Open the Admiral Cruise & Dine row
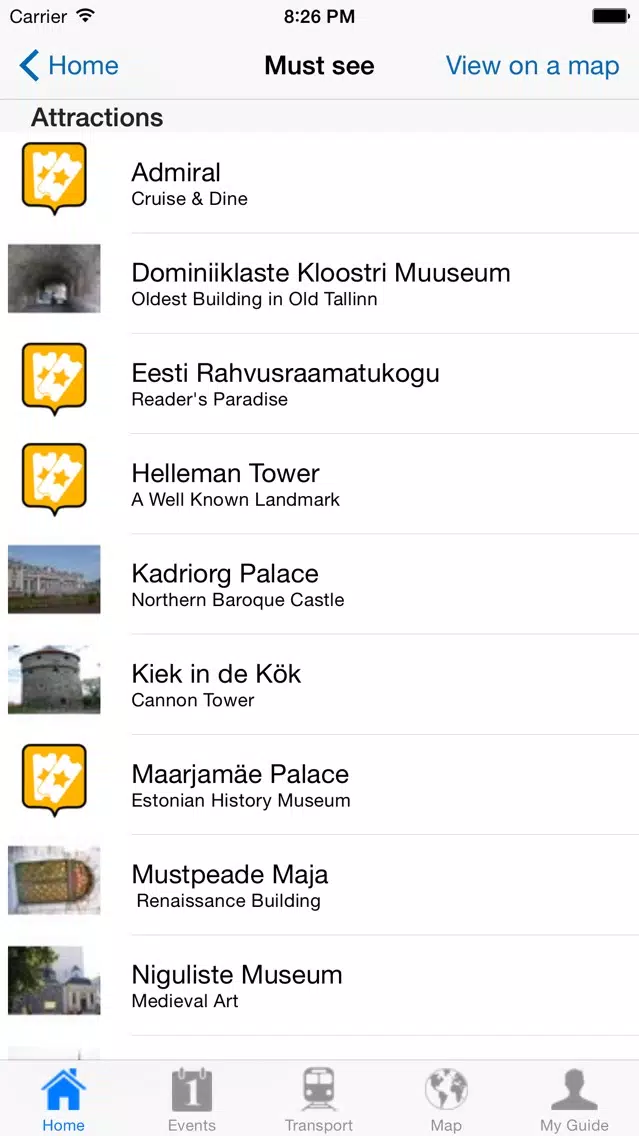Image resolution: width=639 pixels, height=1136 pixels. 320,183
